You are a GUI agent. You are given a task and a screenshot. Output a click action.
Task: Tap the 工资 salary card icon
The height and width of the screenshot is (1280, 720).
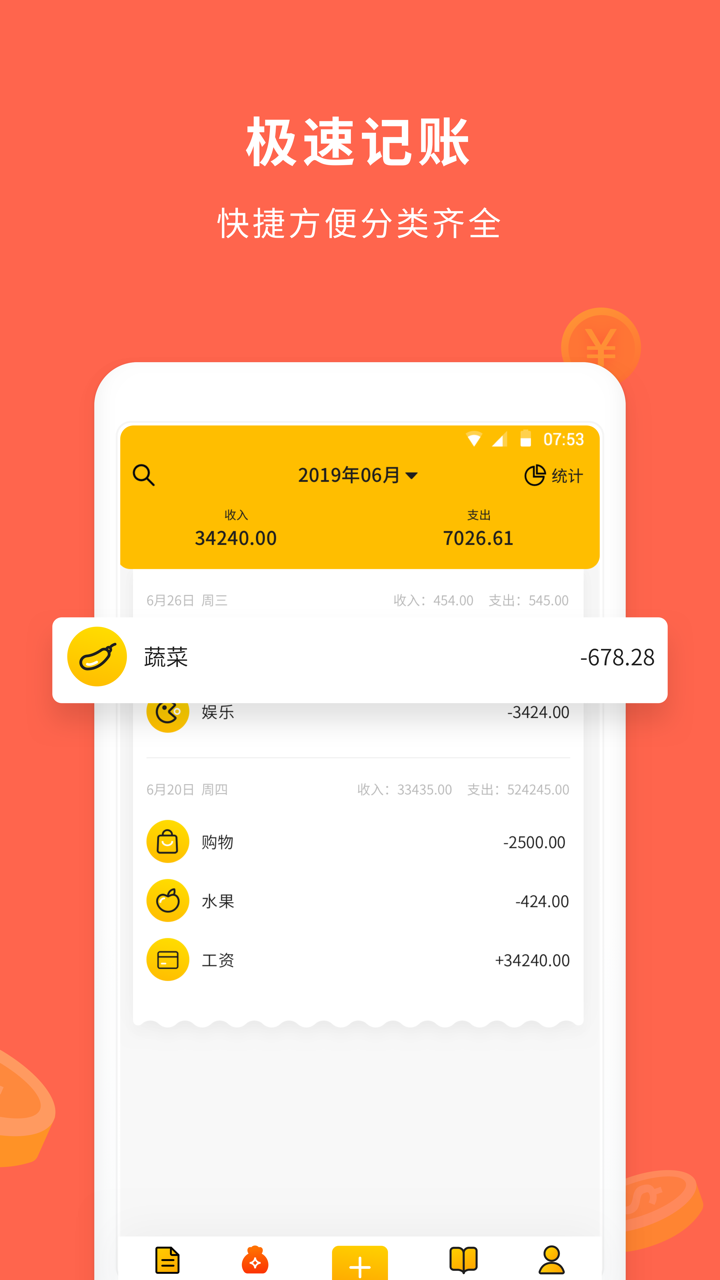click(x=168, y=960)
